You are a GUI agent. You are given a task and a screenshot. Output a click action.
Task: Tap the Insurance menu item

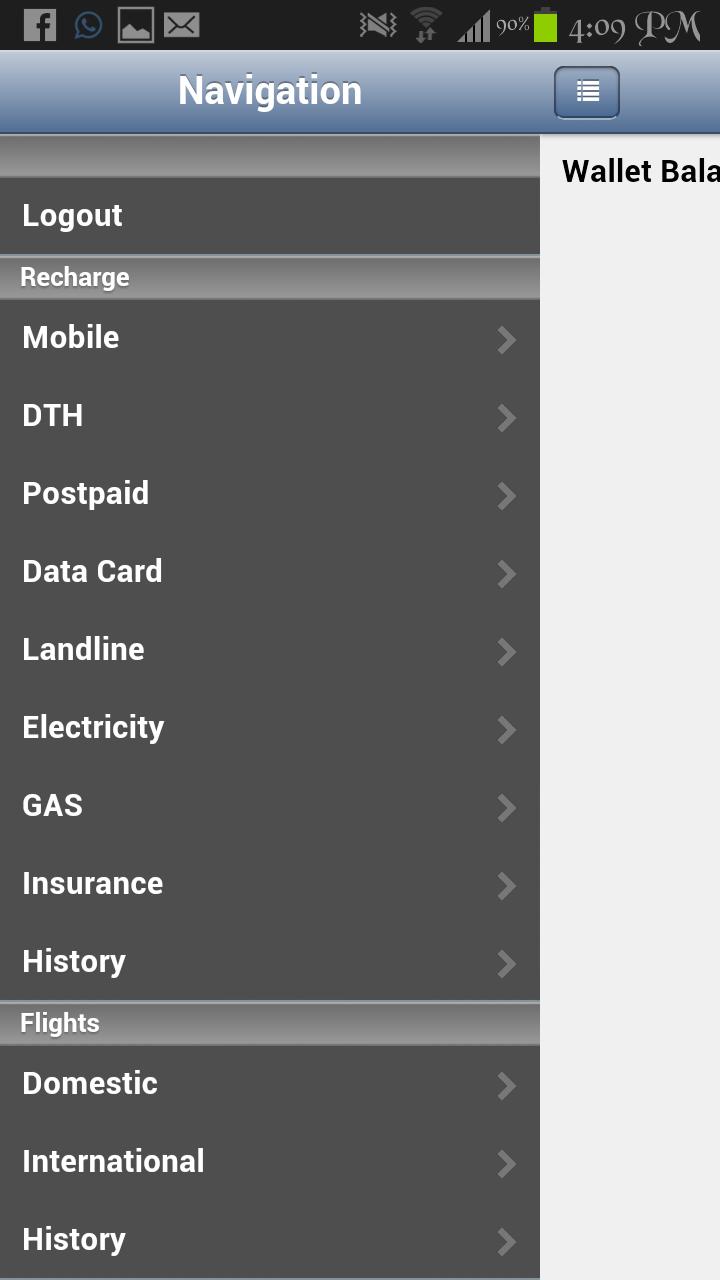click(x=270, y=884)
